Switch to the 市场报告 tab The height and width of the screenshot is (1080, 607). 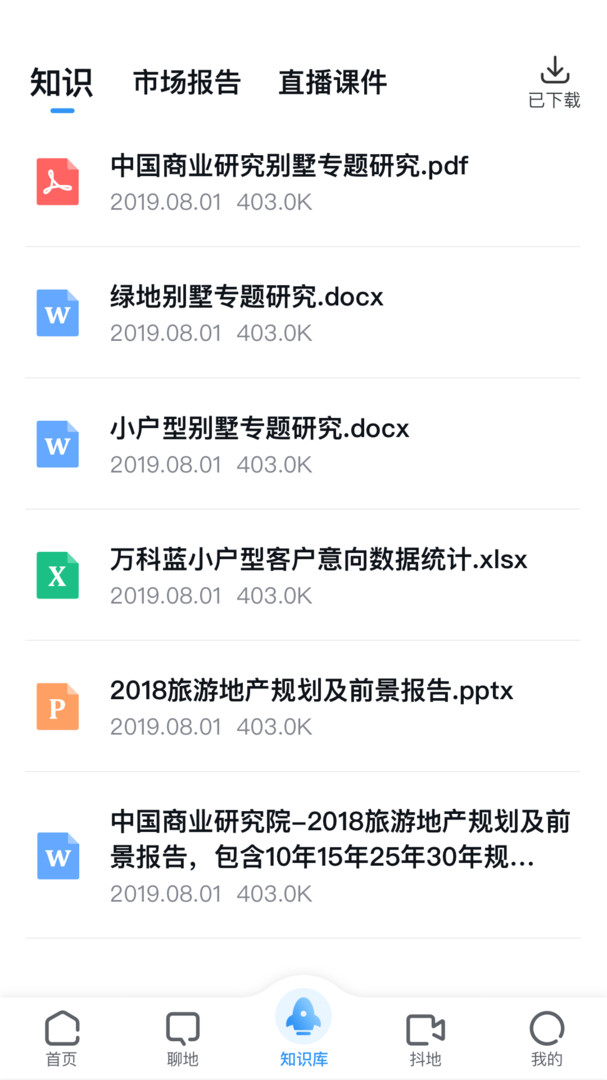pyautogui.click(x=187, y=83)
